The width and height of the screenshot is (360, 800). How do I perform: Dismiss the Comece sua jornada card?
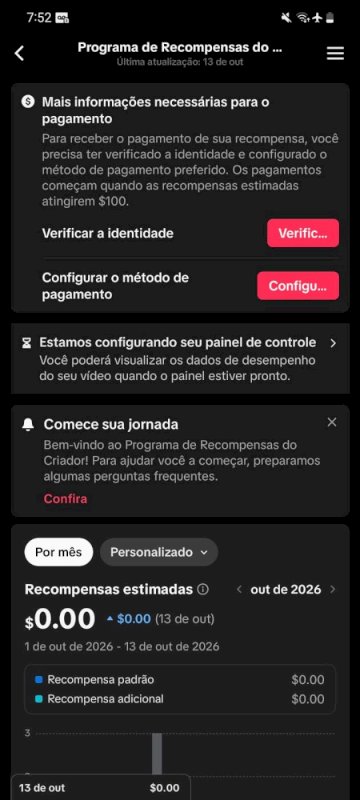click(x=332, y=422)
